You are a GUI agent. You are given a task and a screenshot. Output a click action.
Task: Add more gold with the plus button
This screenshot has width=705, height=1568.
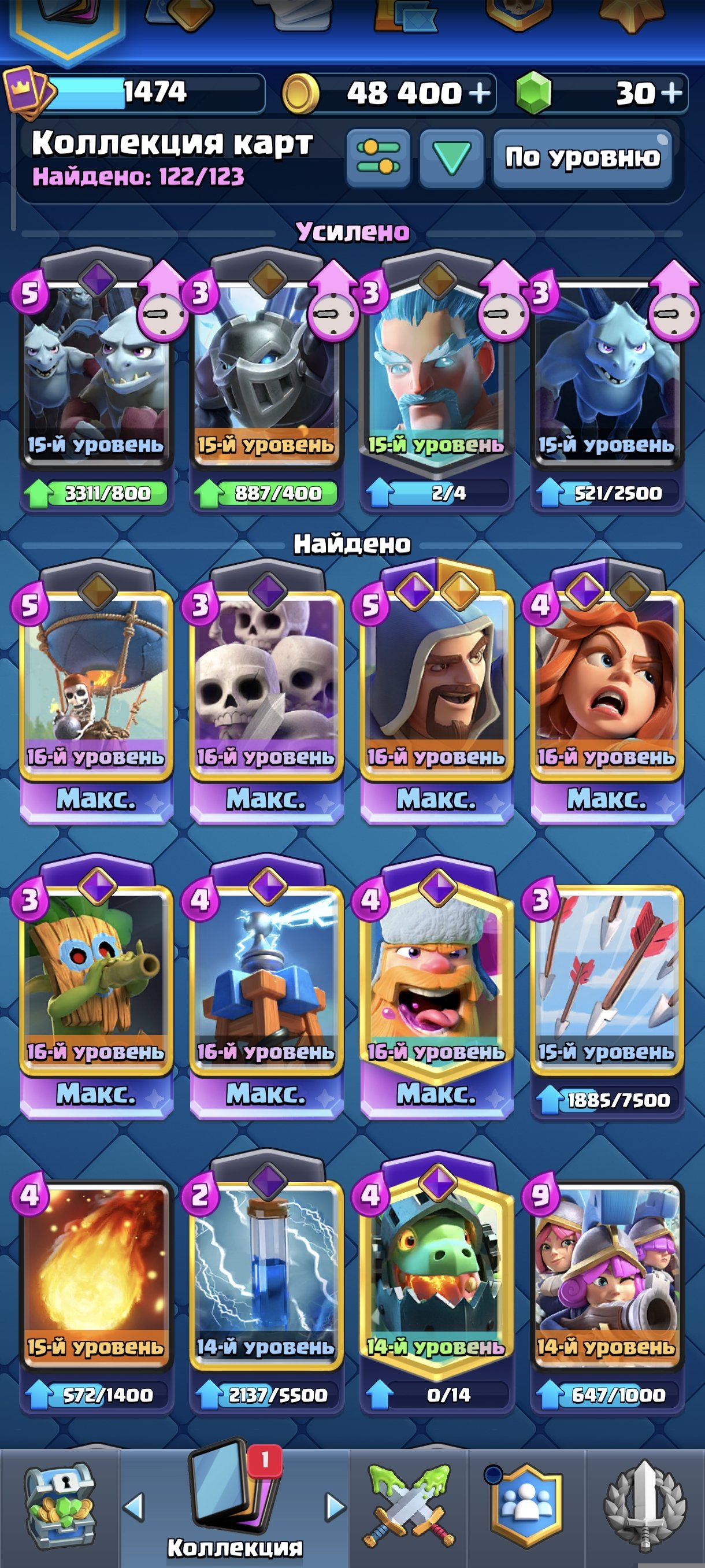tap(479, 93)
